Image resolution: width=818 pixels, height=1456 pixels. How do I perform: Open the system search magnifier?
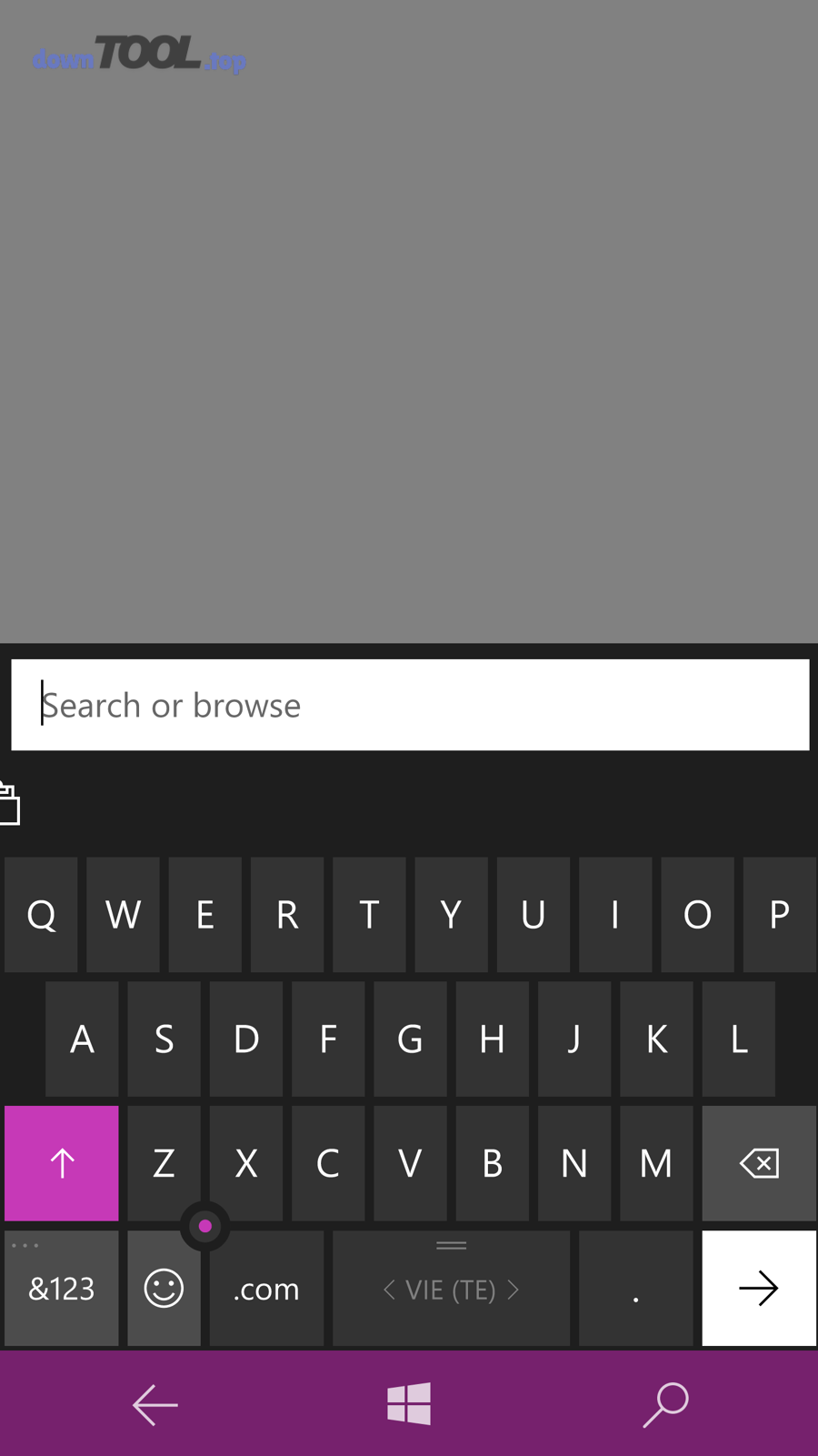[665, 1404]
